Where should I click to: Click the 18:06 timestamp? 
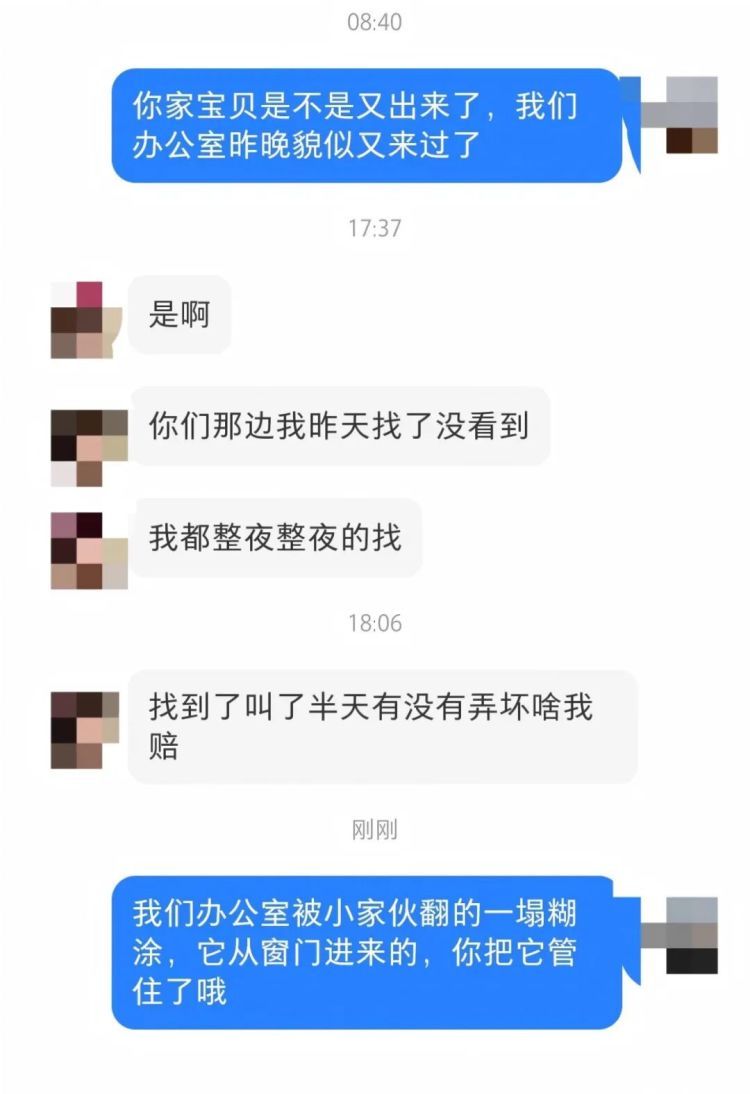pos(375,620)
